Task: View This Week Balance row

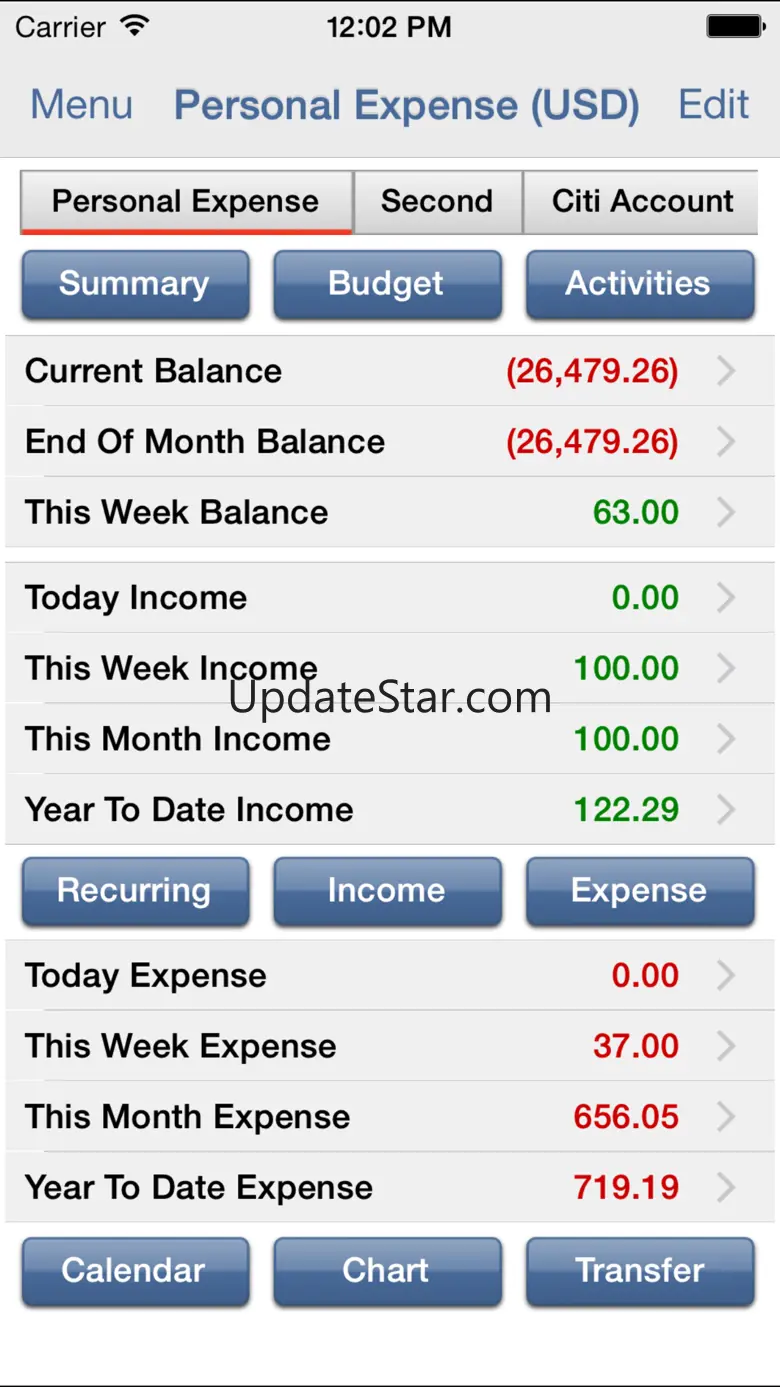Action: pos(390,512)
